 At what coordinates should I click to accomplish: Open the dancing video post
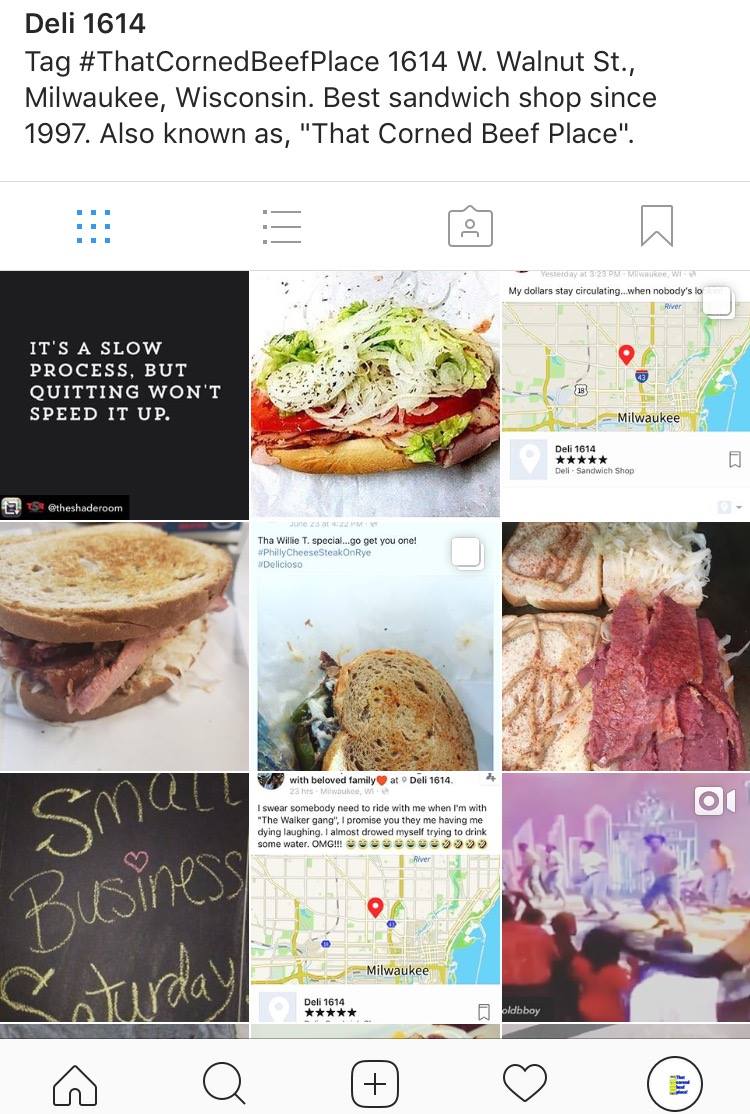pos(625,897)
